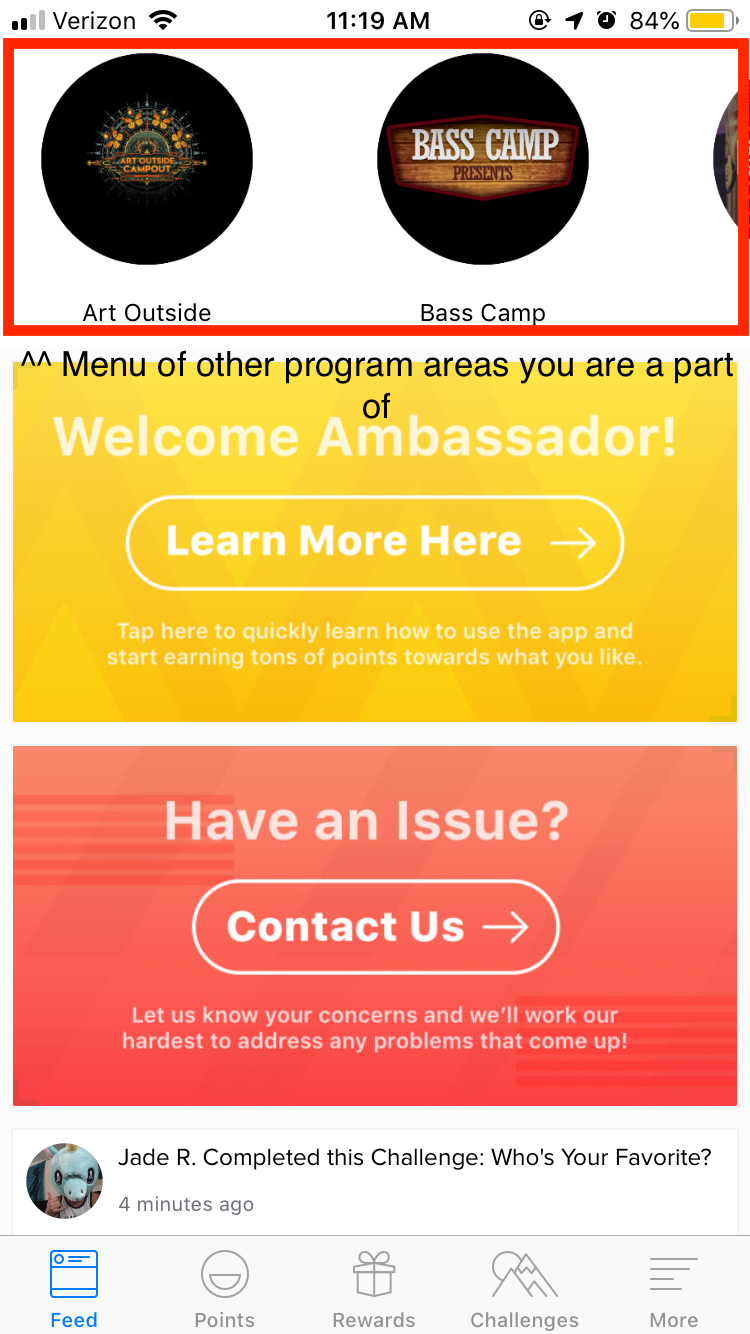750x1334 pixels.
Task: Open the Art Outside program
Action: click(147, 160)
